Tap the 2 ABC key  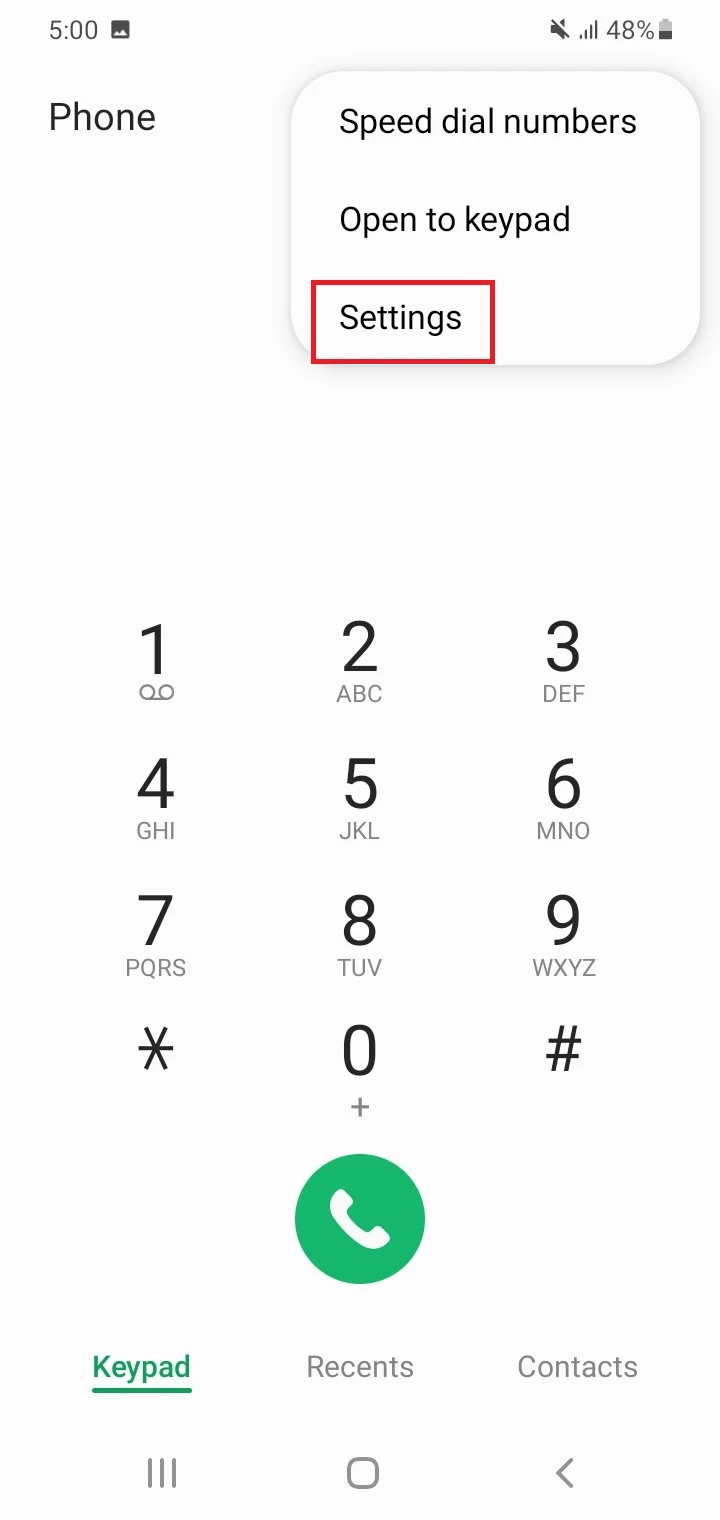tap(360, 661)
